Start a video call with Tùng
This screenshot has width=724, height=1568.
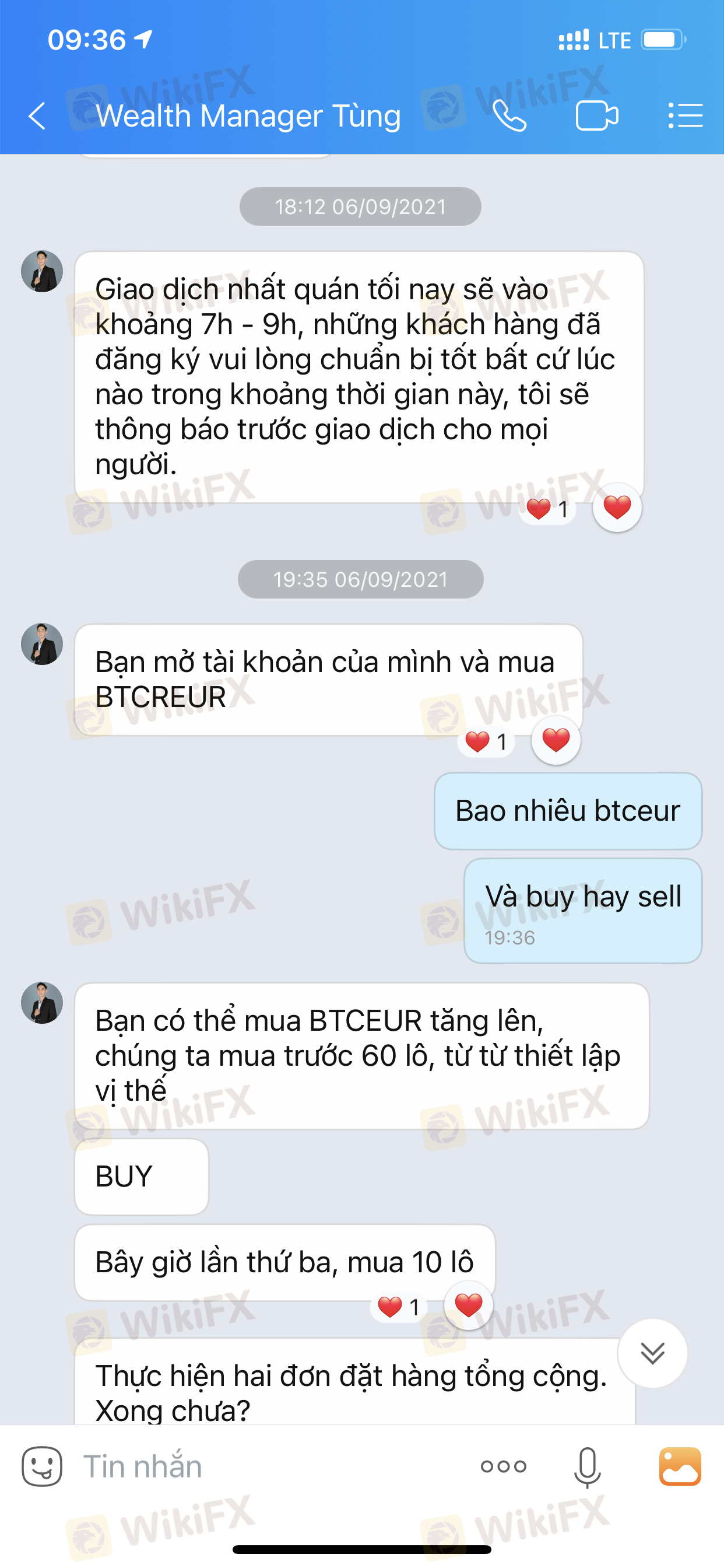[x=598, y=116]
